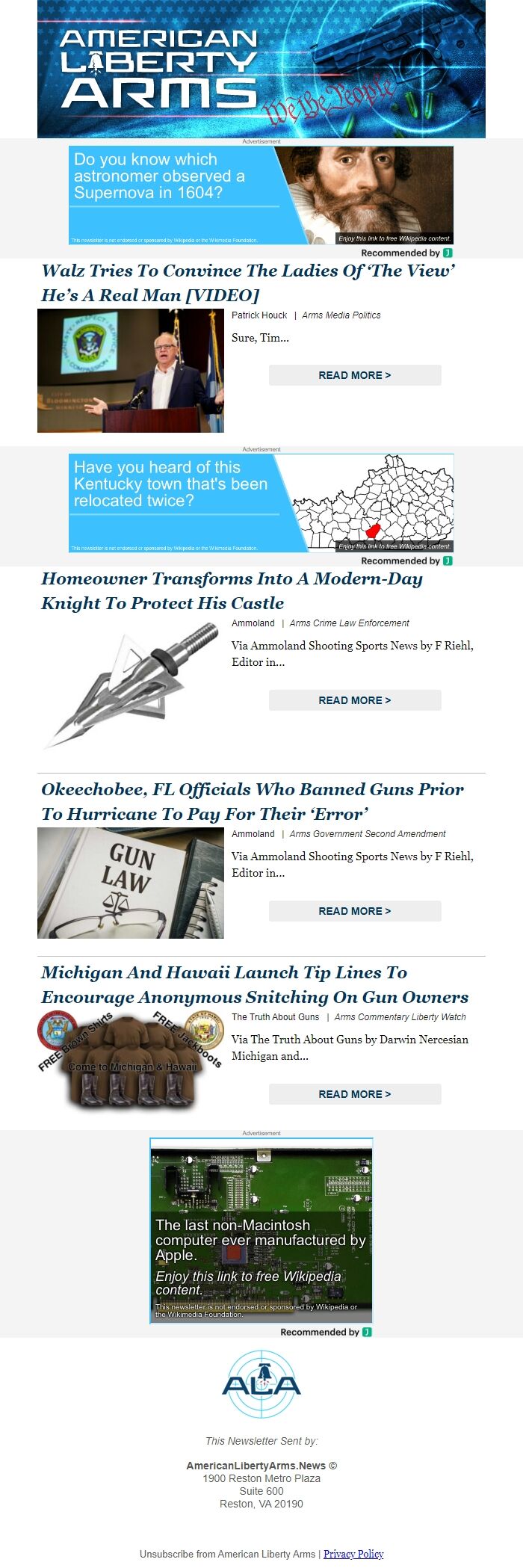Viewport: 523px width, 1568px height.
Task: Open the Privacy Policy link
Action: pos(353,1554)
